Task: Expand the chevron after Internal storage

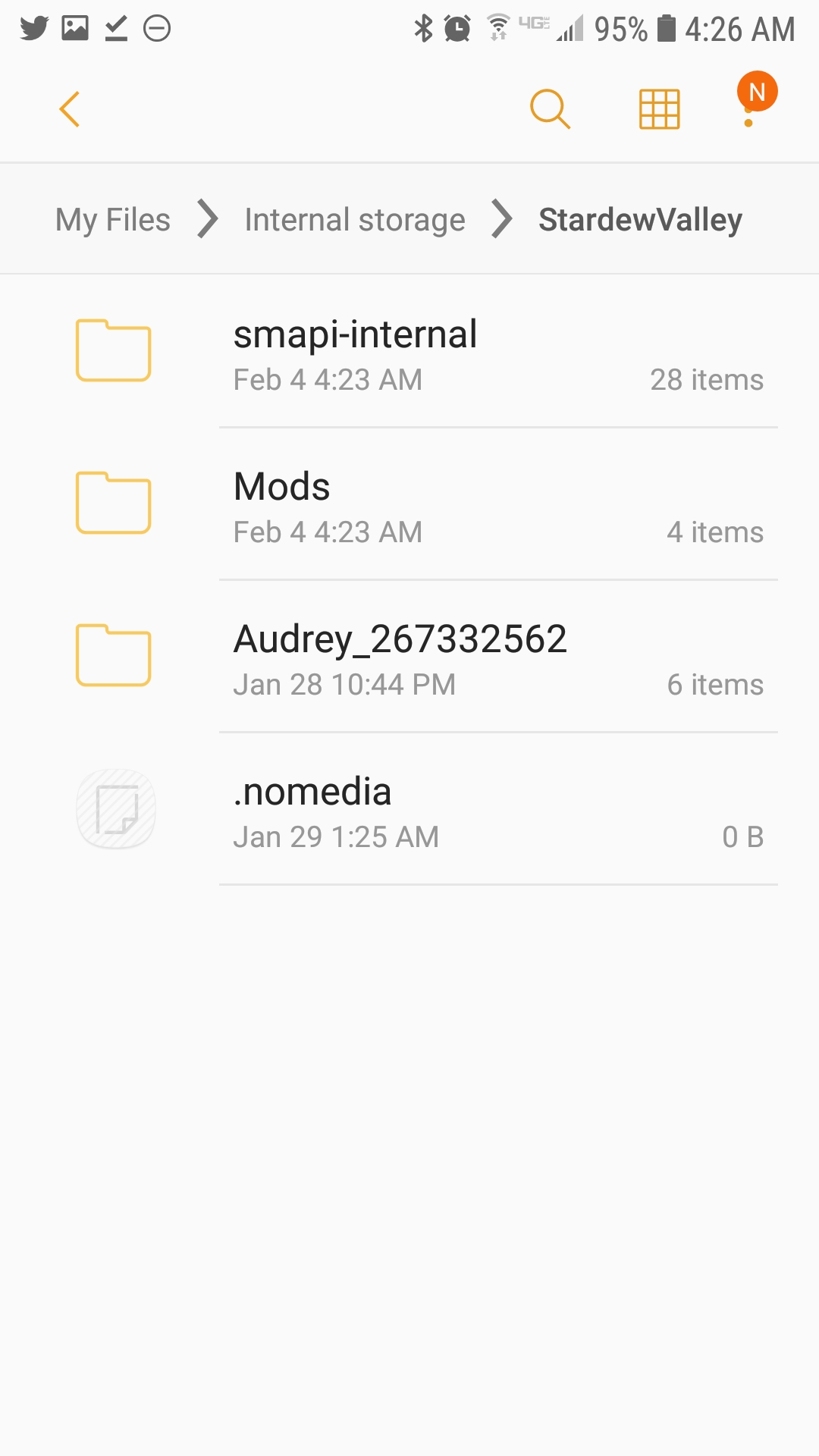Action: point(500,219)
